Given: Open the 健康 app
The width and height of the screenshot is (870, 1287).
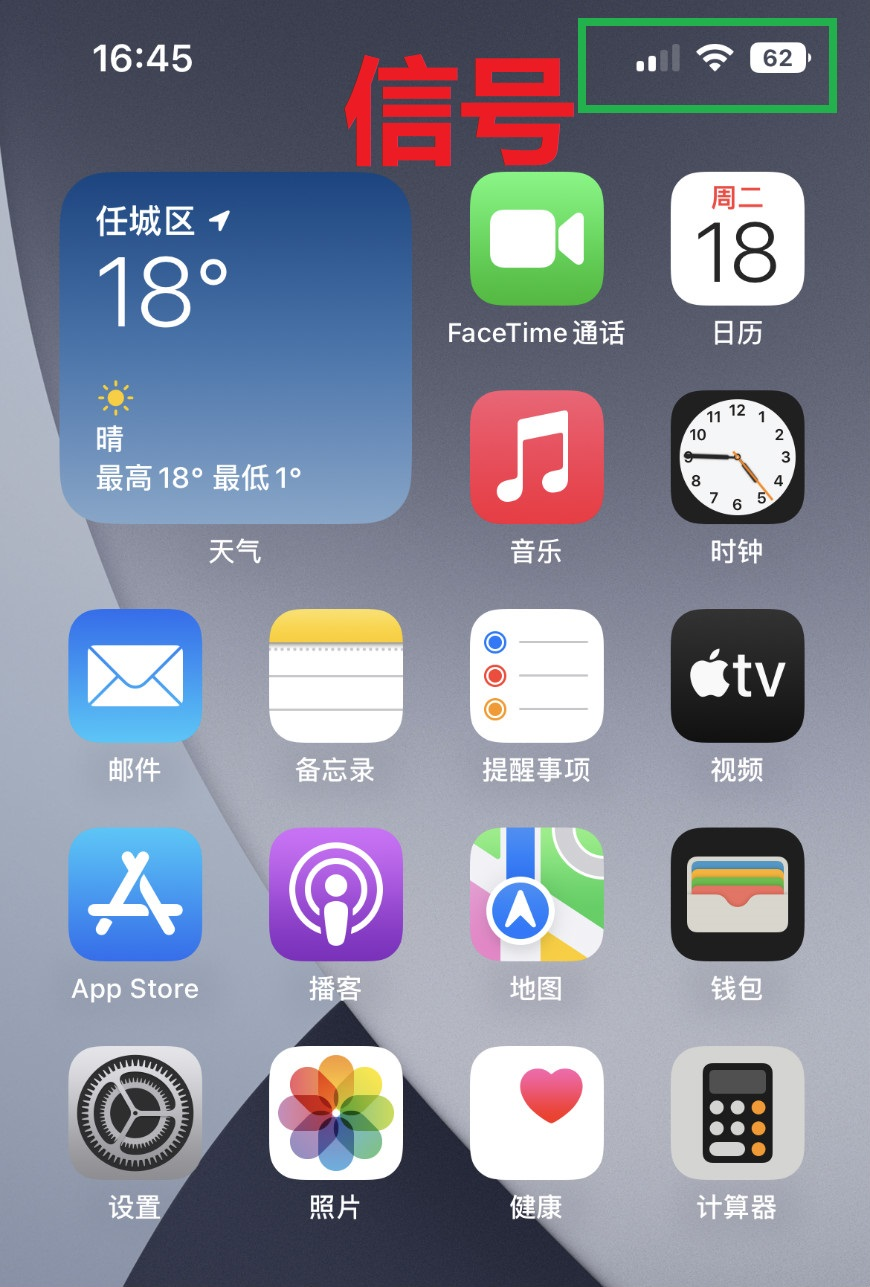Looking at the screenshot, I should (537, 1112).
